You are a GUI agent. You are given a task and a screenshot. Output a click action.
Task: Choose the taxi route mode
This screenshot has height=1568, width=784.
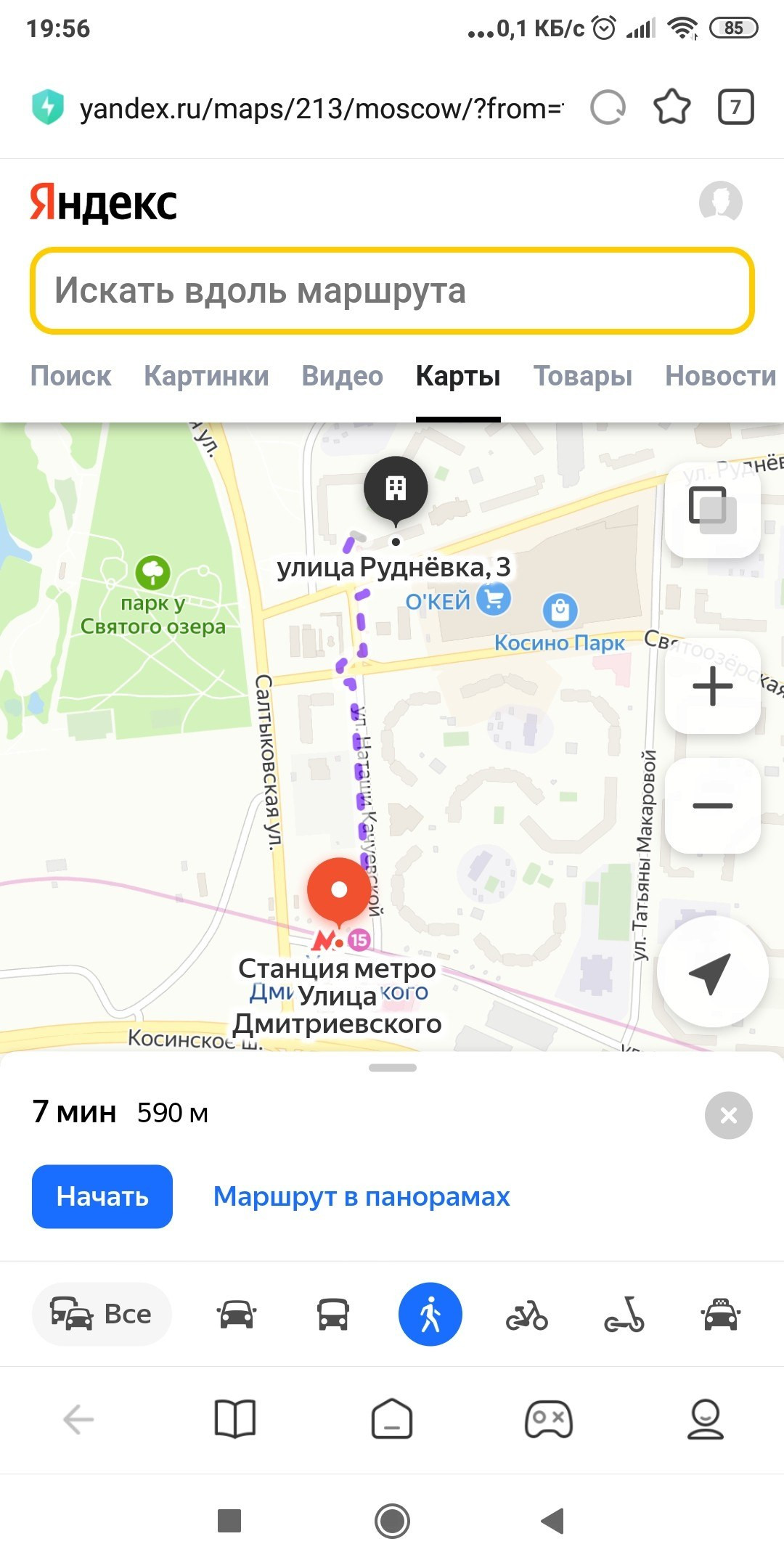click(721, 1314)
